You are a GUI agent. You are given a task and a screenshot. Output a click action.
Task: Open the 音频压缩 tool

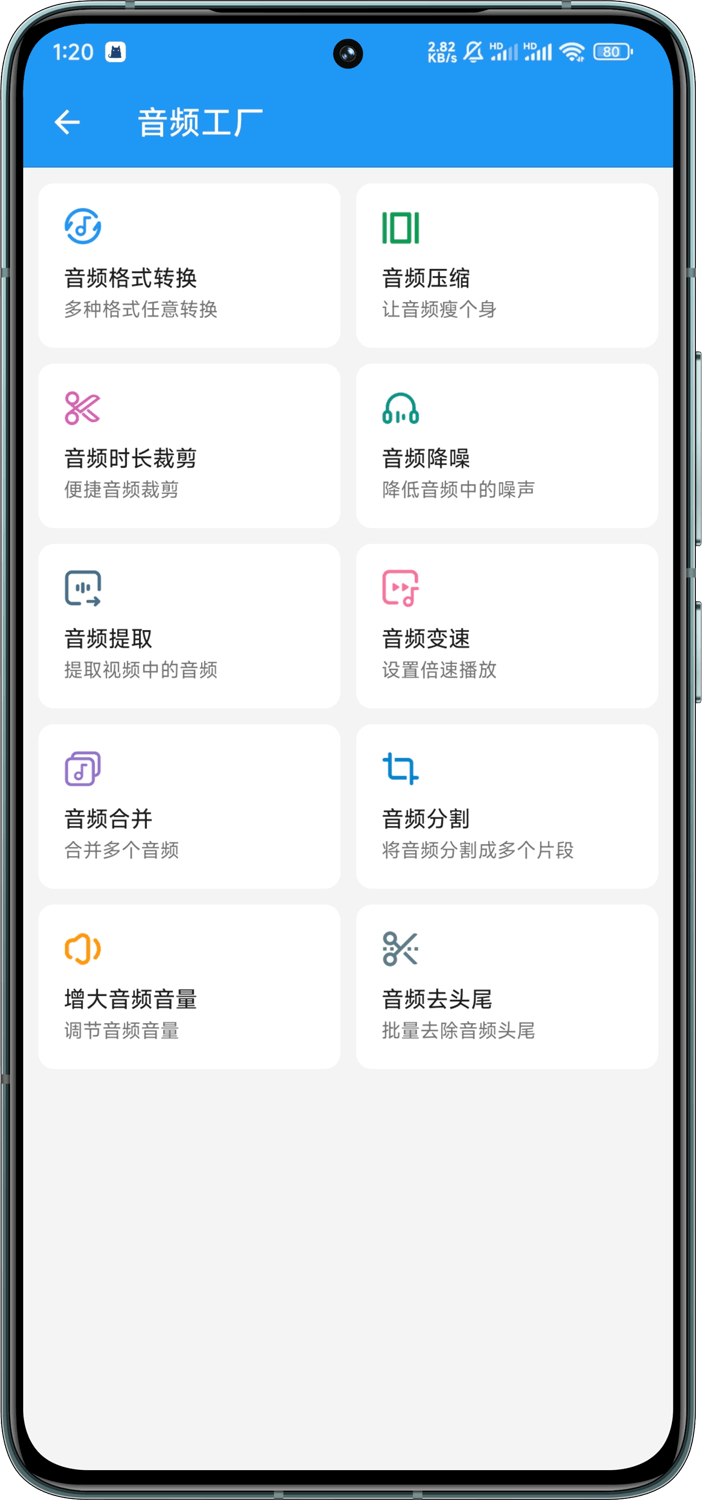506,266
